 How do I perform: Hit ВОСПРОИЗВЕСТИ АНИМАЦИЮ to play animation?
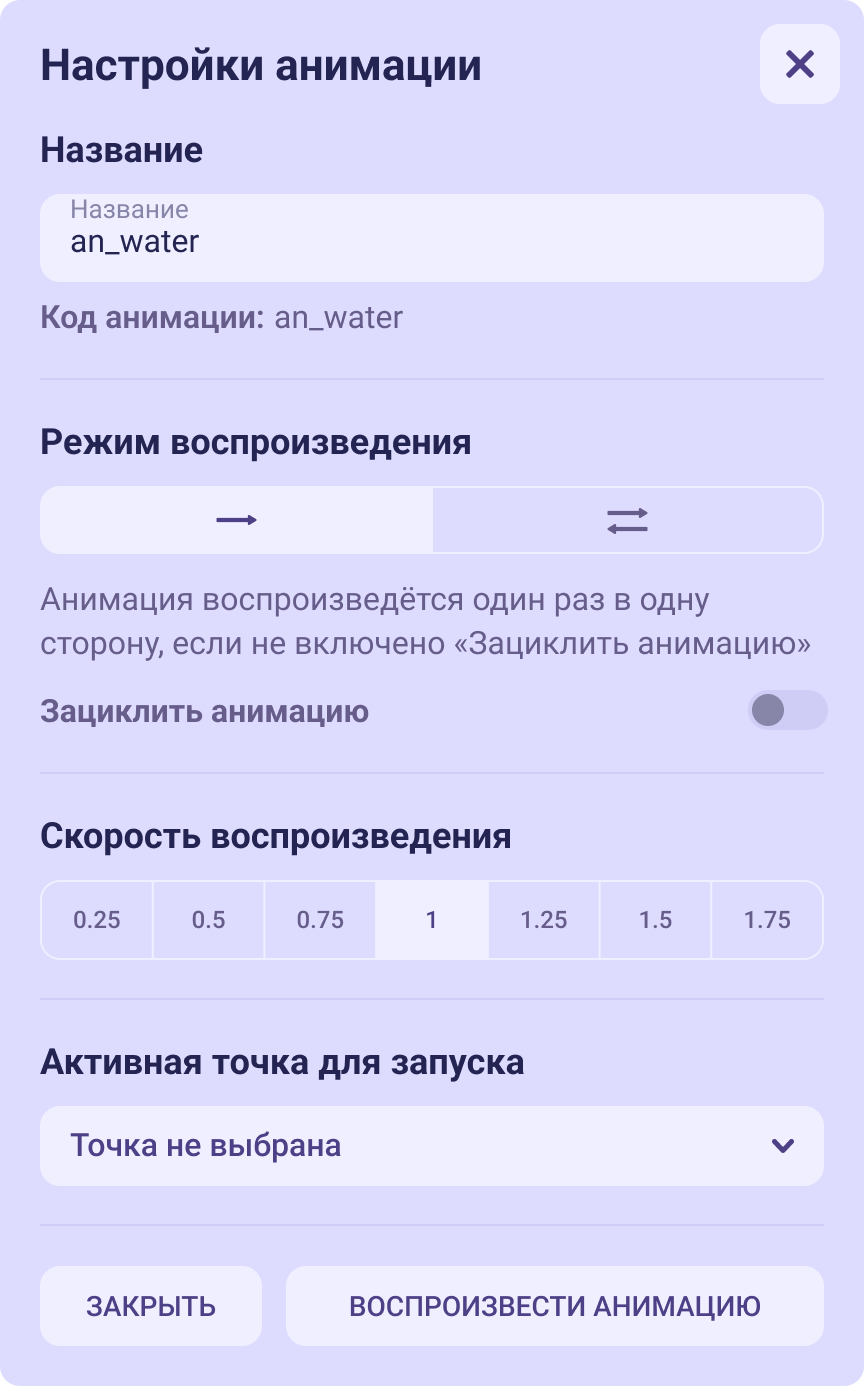tap(554, 1306)
